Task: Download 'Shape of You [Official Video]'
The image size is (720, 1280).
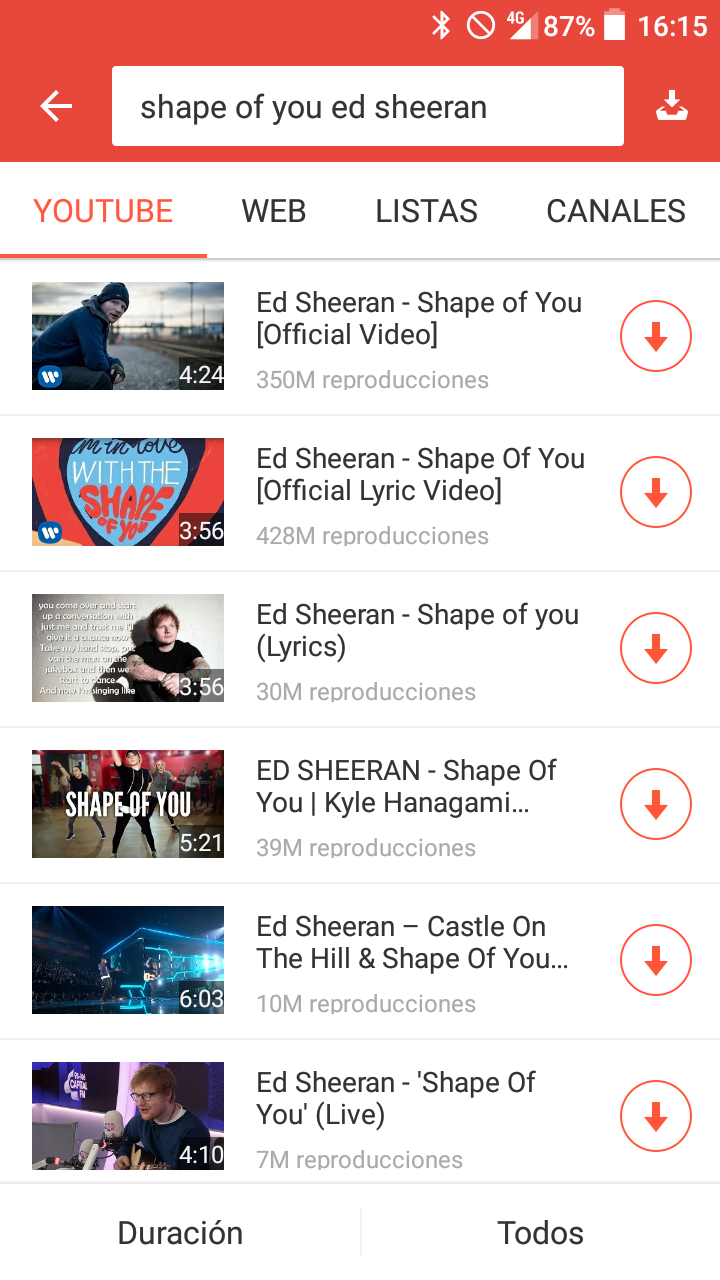Action: (656, 337)
